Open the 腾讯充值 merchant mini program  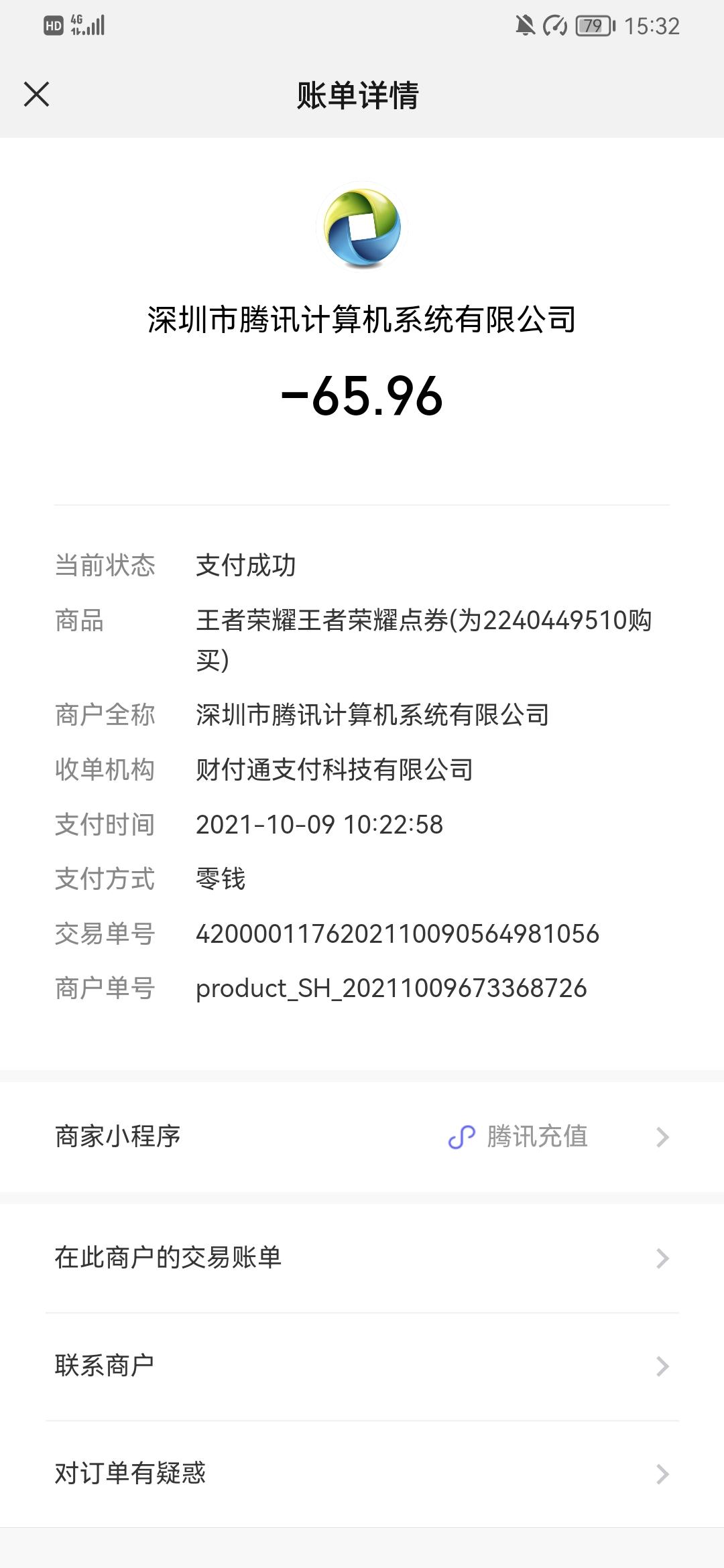click(362, 1136)
